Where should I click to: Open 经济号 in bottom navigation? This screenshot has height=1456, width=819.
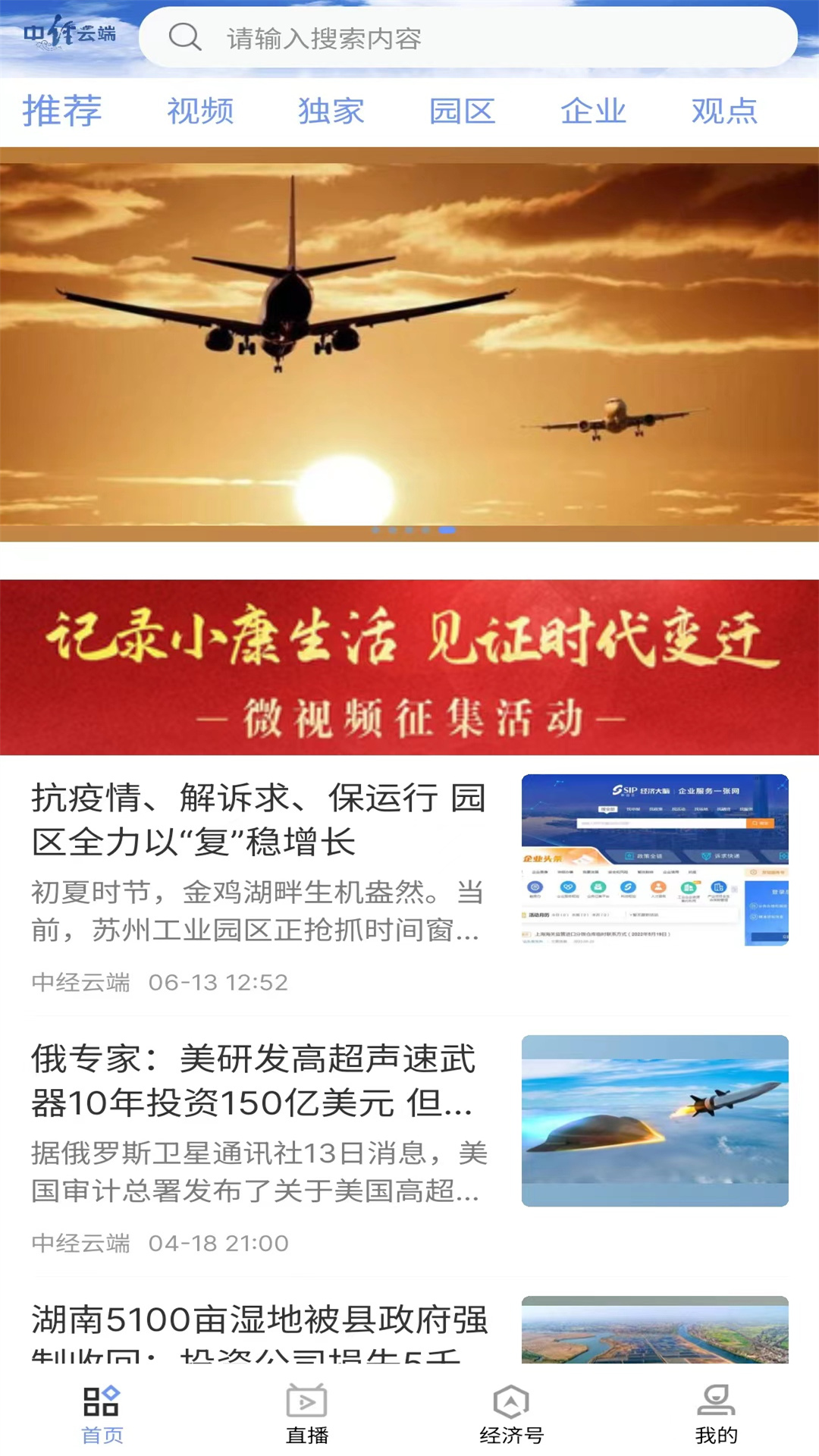tap(511, 1415)
